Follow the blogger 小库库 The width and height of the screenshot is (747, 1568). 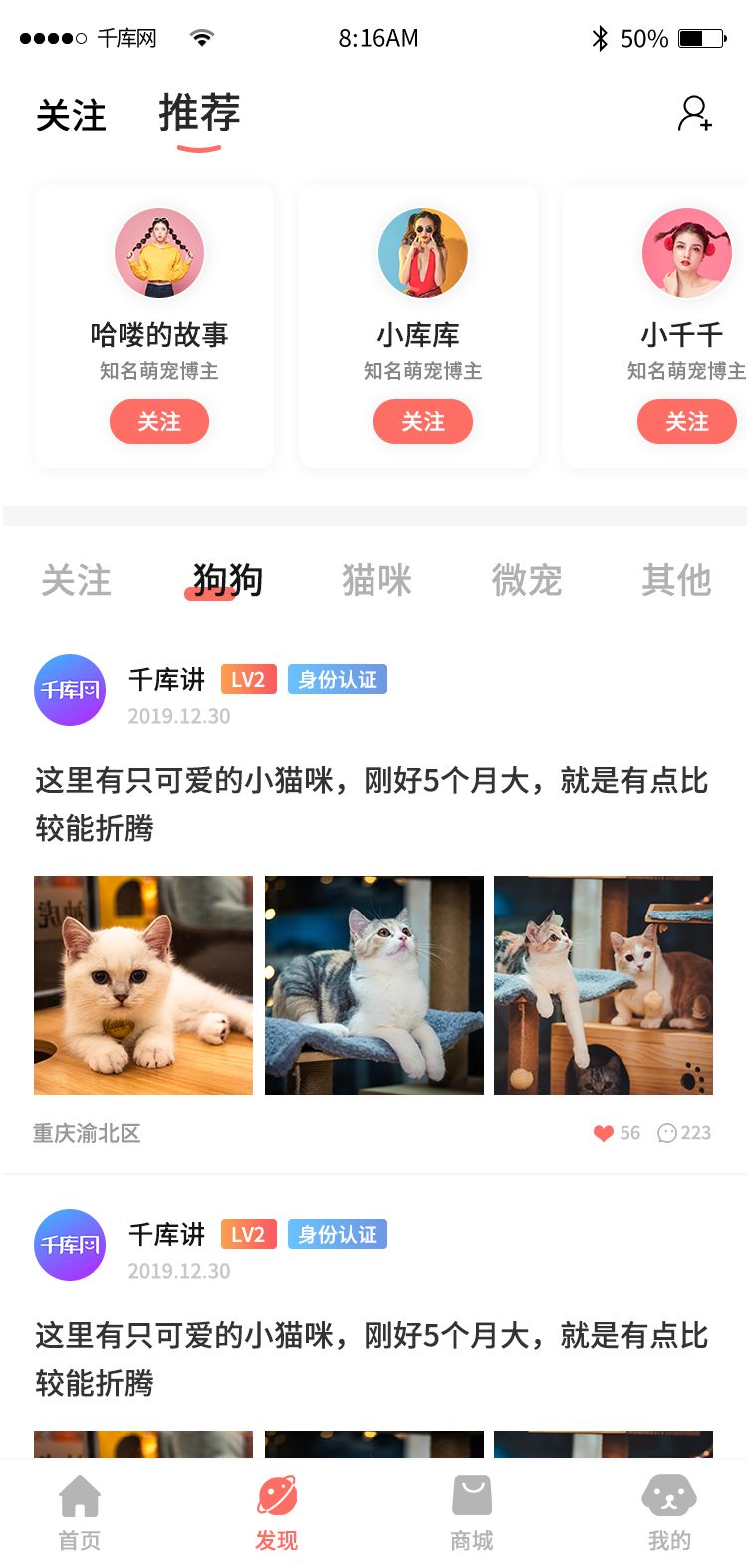(423, 422)
